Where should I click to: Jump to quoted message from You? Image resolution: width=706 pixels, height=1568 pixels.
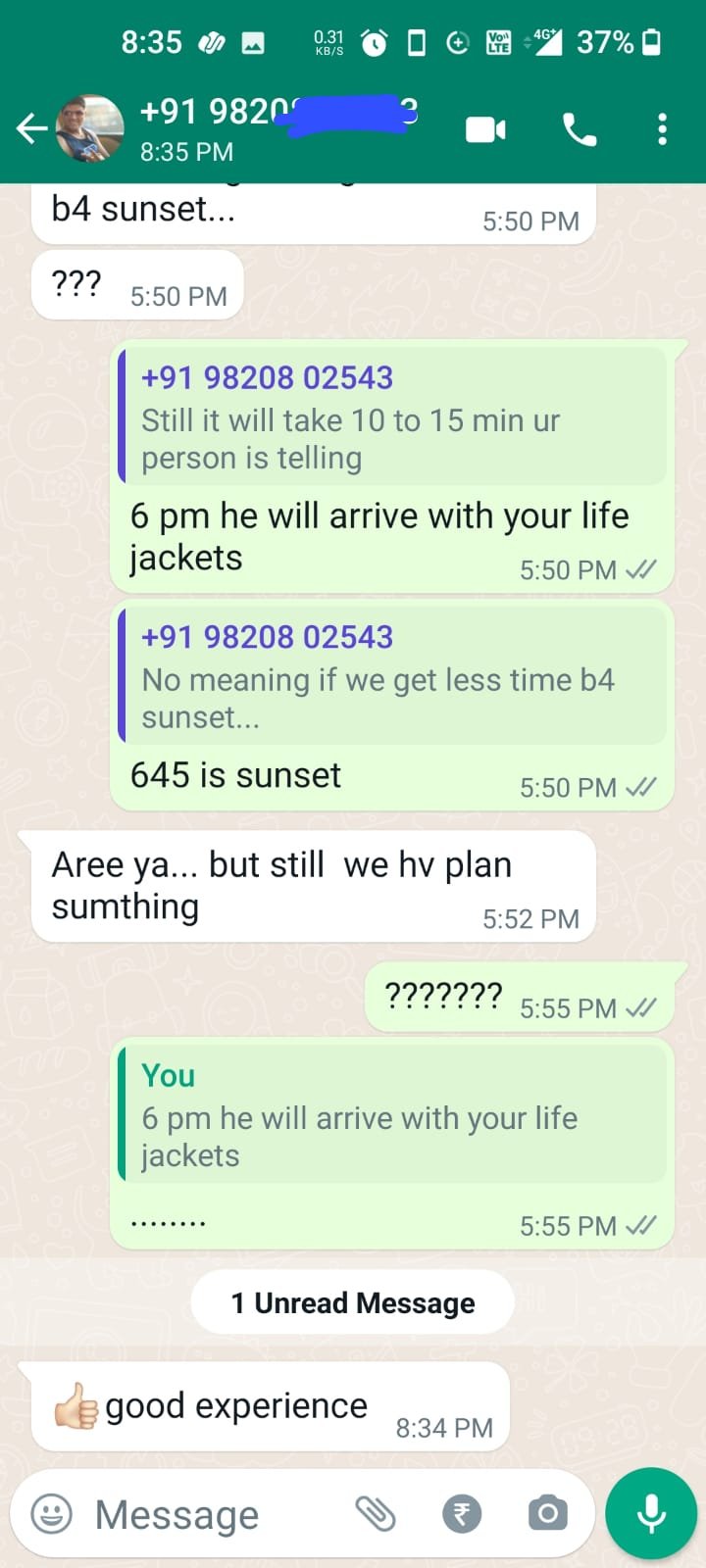[392, 1115]
